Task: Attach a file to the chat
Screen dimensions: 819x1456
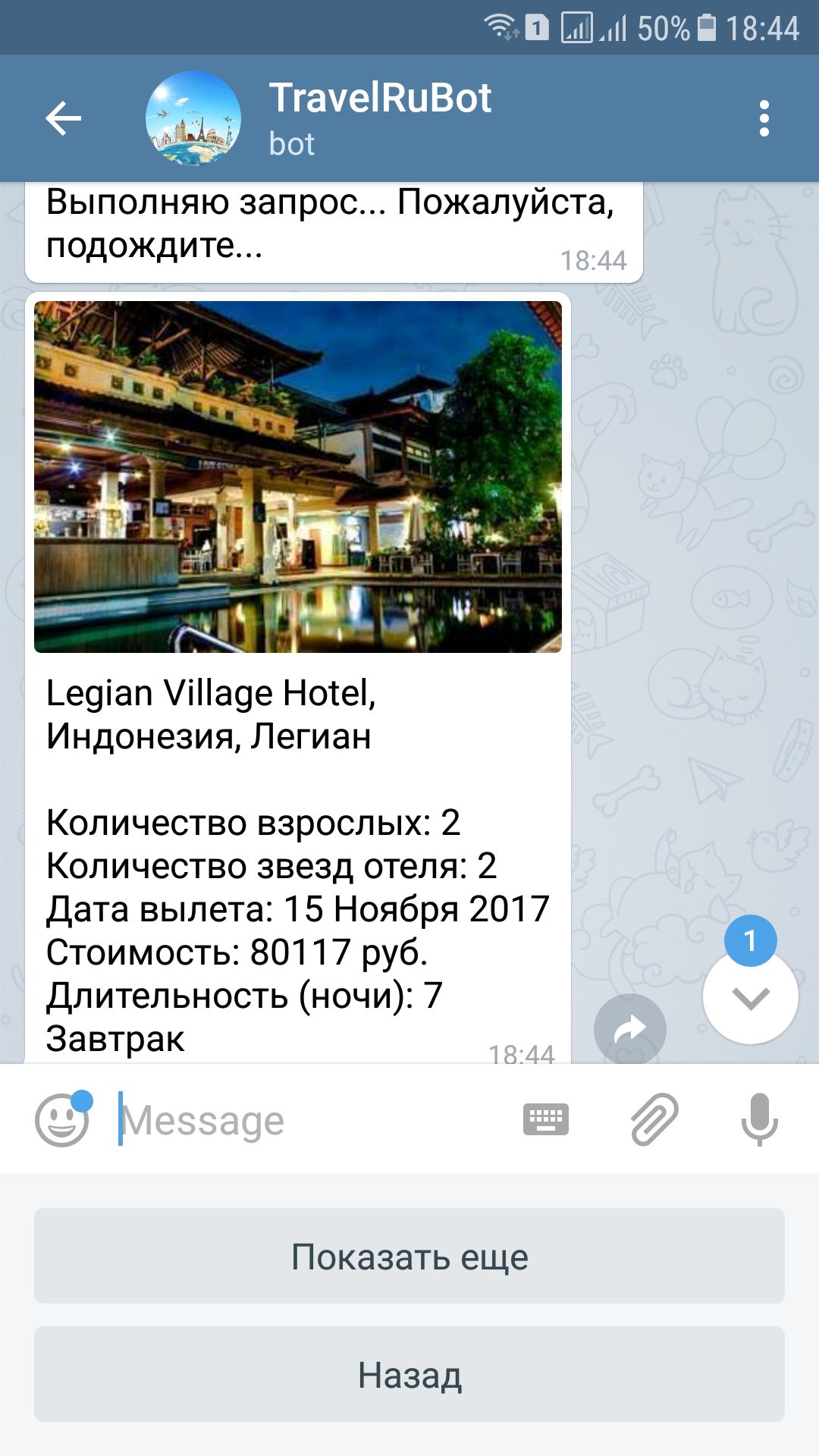Action: (654, 1119)
